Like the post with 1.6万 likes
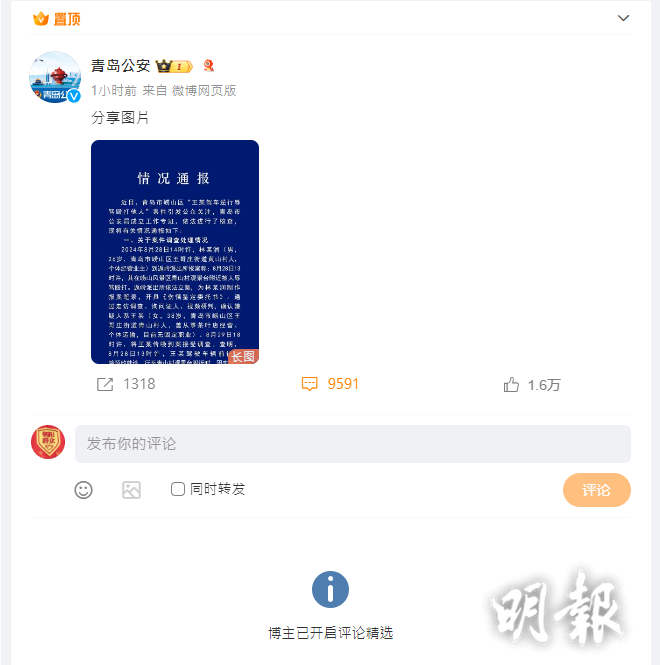Viewport: 660px width, 665px height. pyautogui.click(x=531, y=384)
